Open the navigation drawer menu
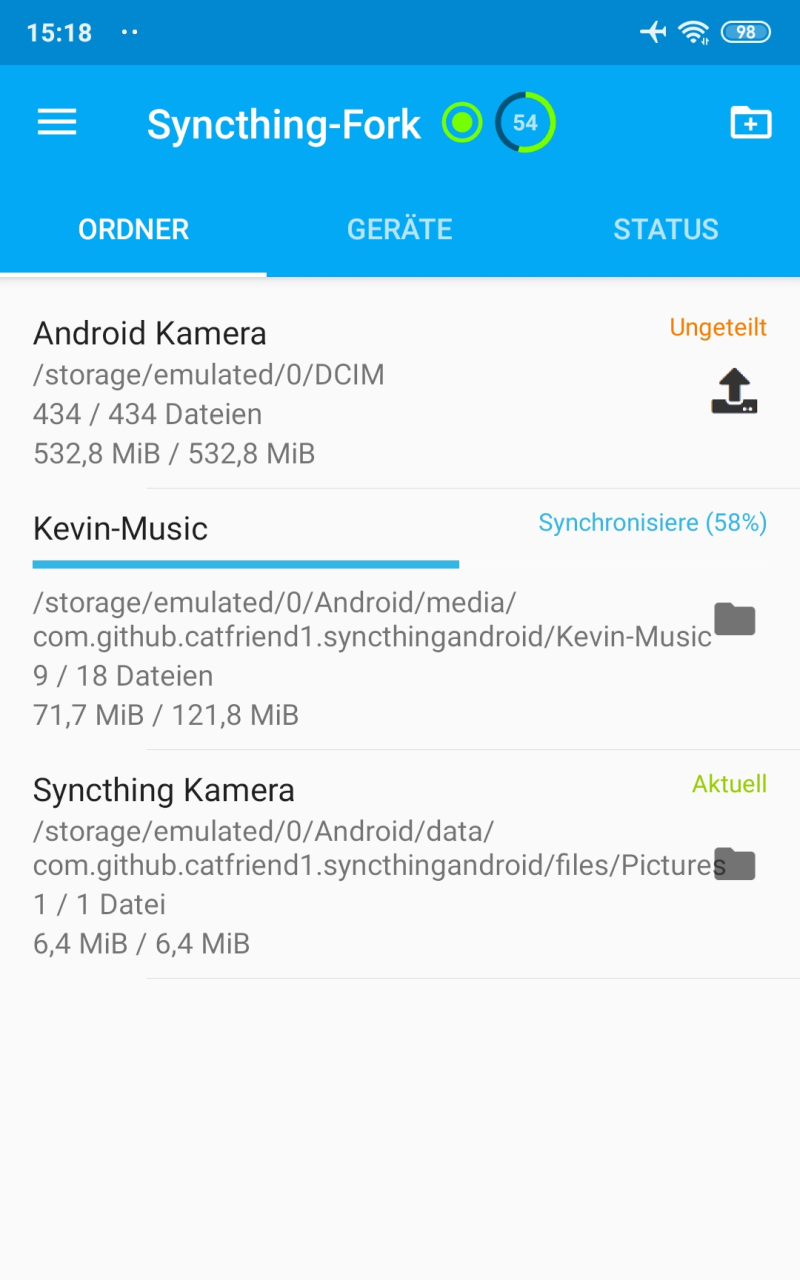The width and height of the screenshot is (800, 1280). 57,123
